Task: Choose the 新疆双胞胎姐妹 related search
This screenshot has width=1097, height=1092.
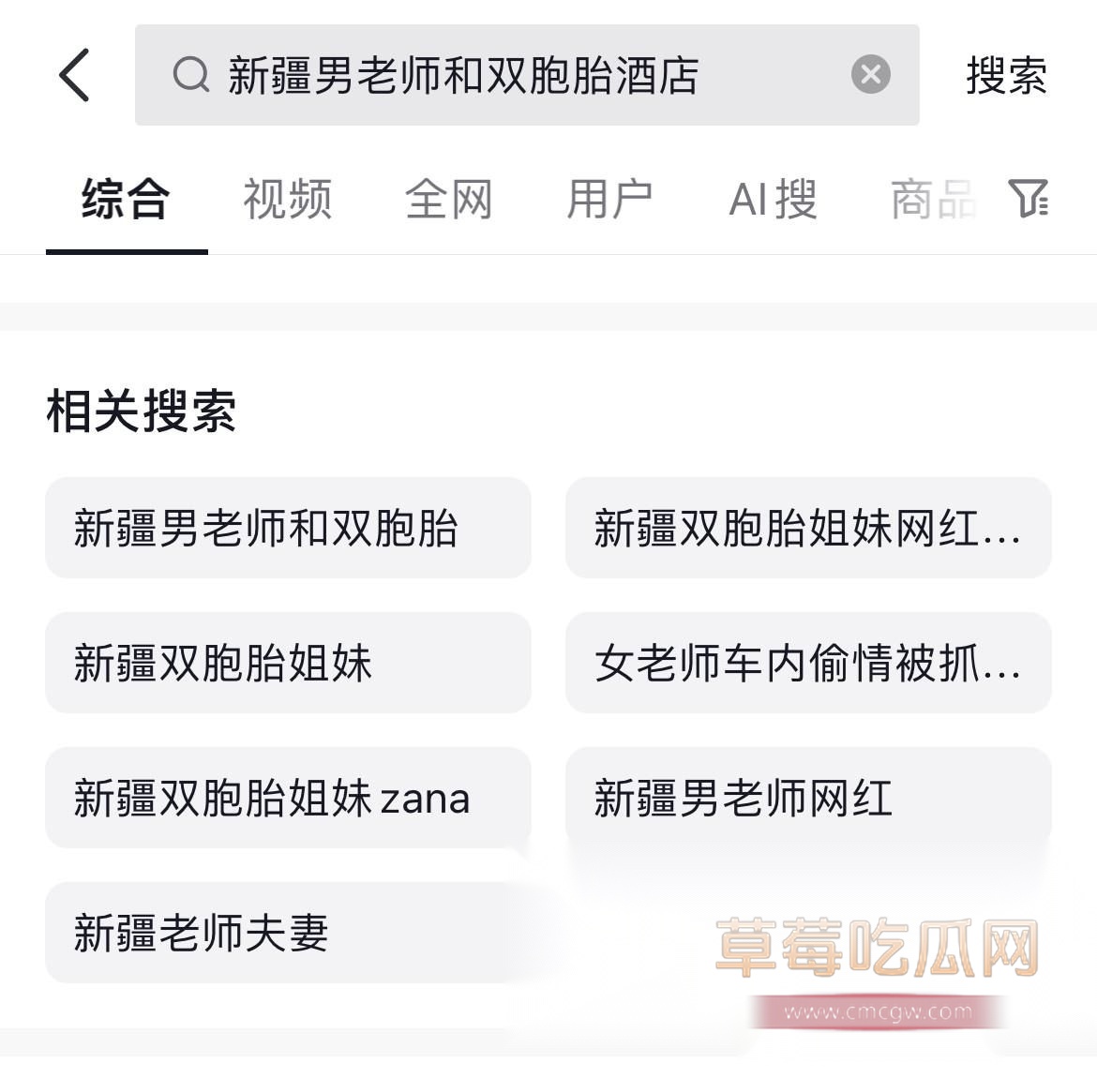Action: point(288,663)
